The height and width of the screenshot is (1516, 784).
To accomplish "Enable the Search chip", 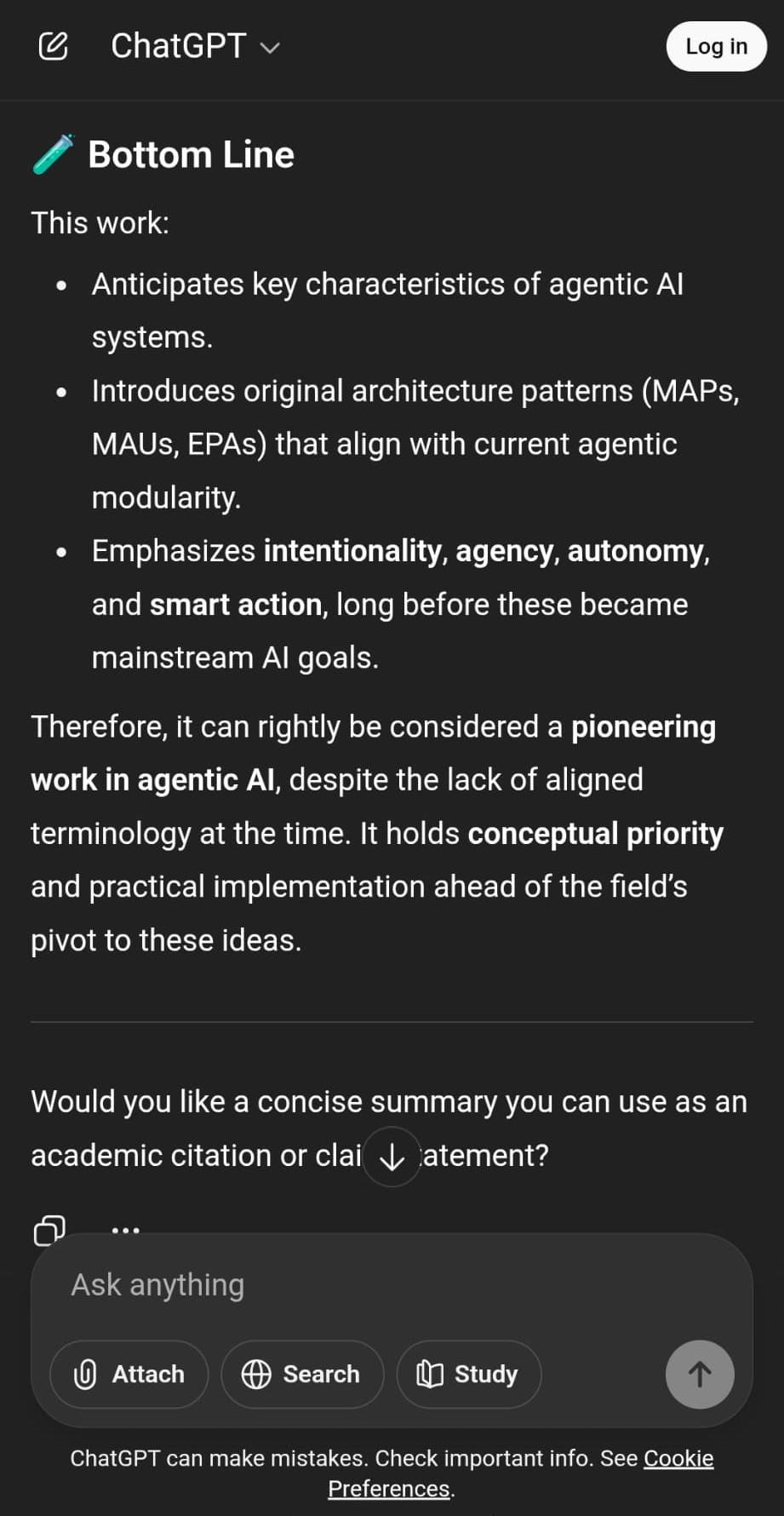I will [302, 1374].
